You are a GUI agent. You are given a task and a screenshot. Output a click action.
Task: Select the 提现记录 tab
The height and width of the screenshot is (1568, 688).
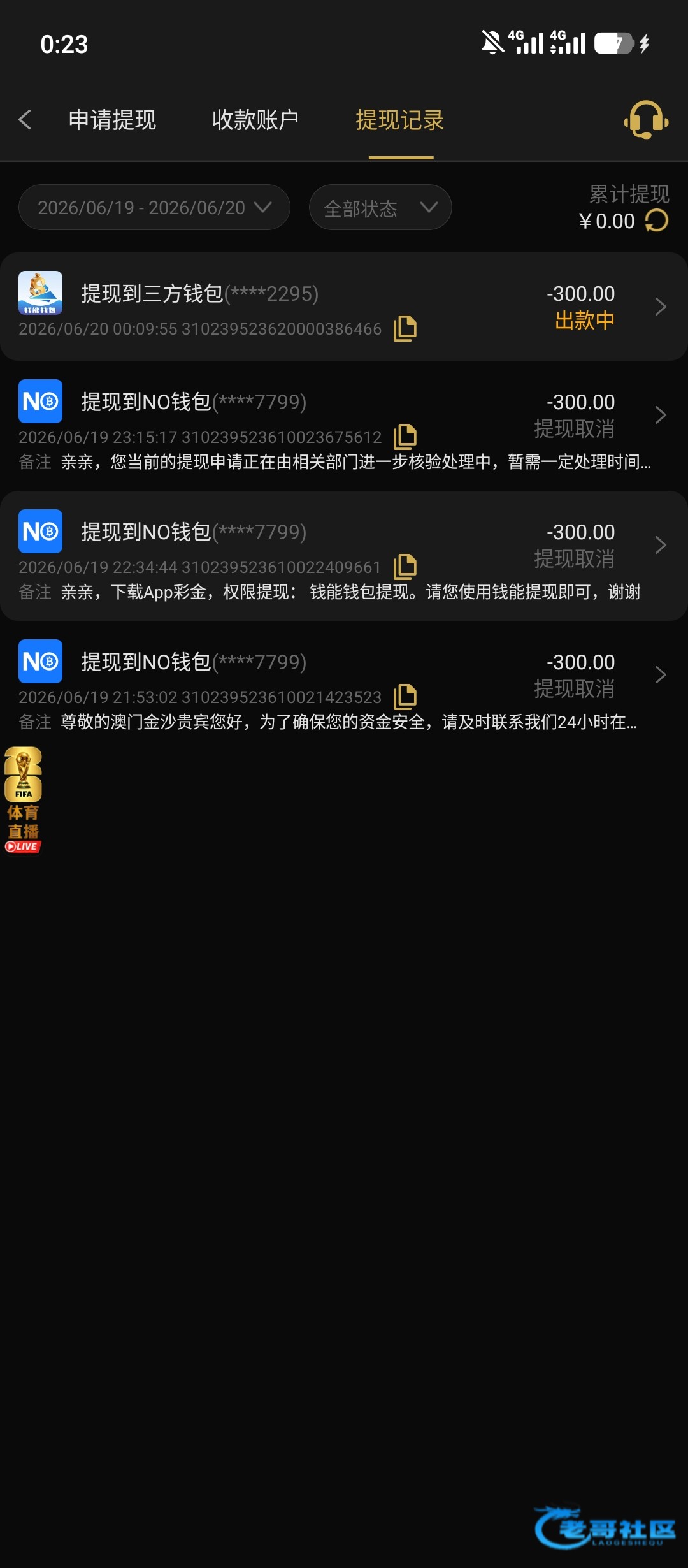coord(400,120)
